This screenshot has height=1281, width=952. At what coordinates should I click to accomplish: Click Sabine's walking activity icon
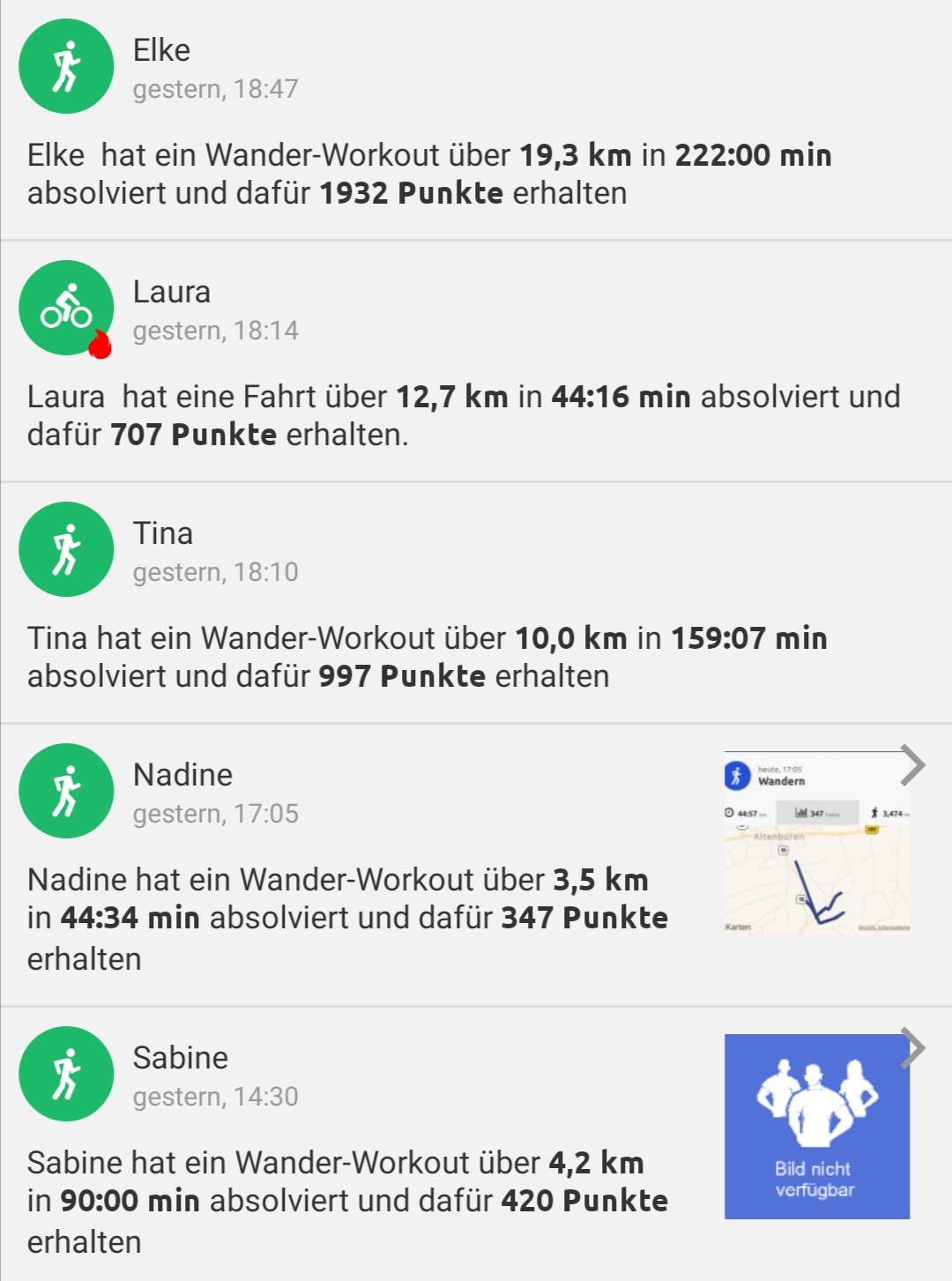click(x=65, y=1074)
